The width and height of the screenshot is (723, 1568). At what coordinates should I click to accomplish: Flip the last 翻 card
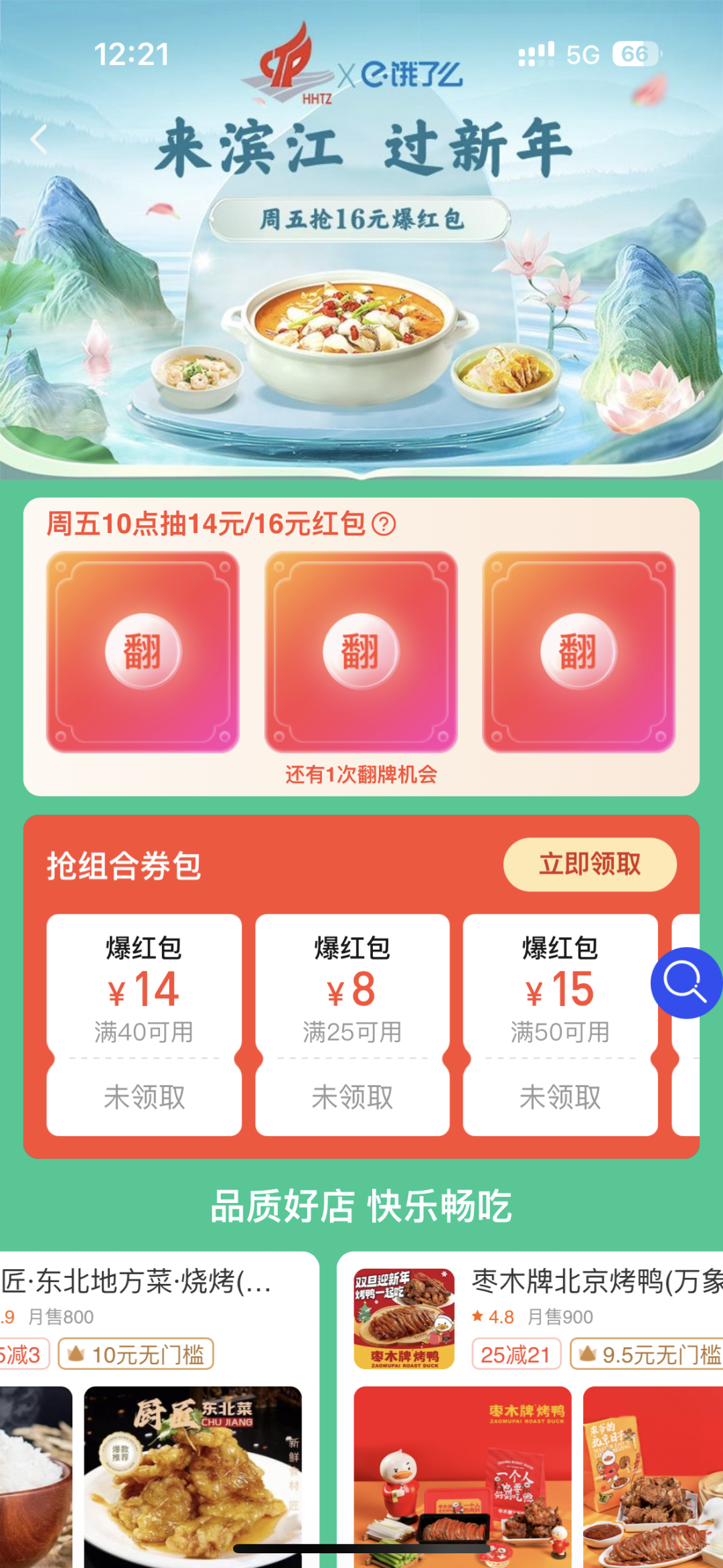point(578,651)
